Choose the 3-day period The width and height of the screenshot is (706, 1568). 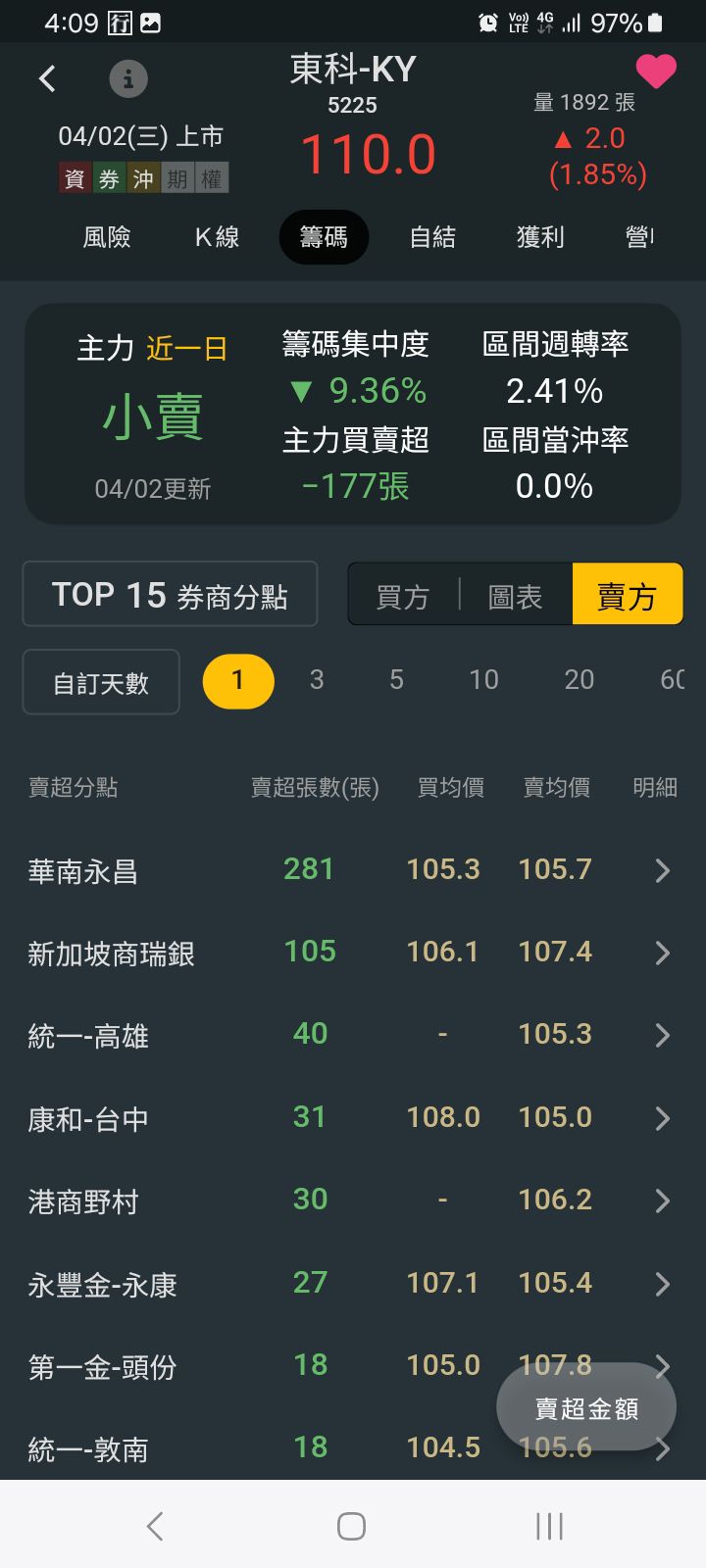(317, 680)
